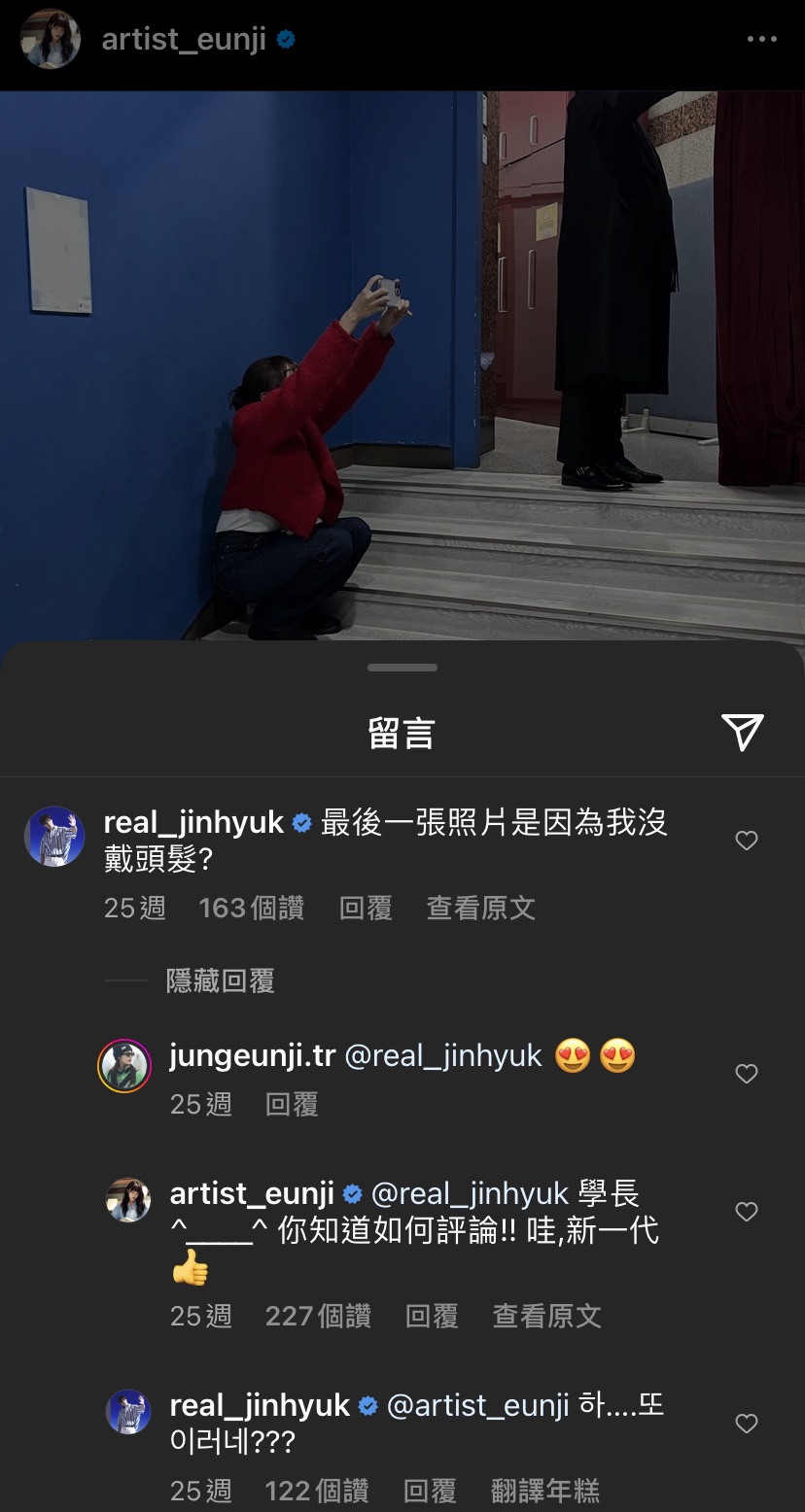Reply to real_jinhyuk's 122-like comment
Screen dimensions: 805x1512
point(430,1491)
